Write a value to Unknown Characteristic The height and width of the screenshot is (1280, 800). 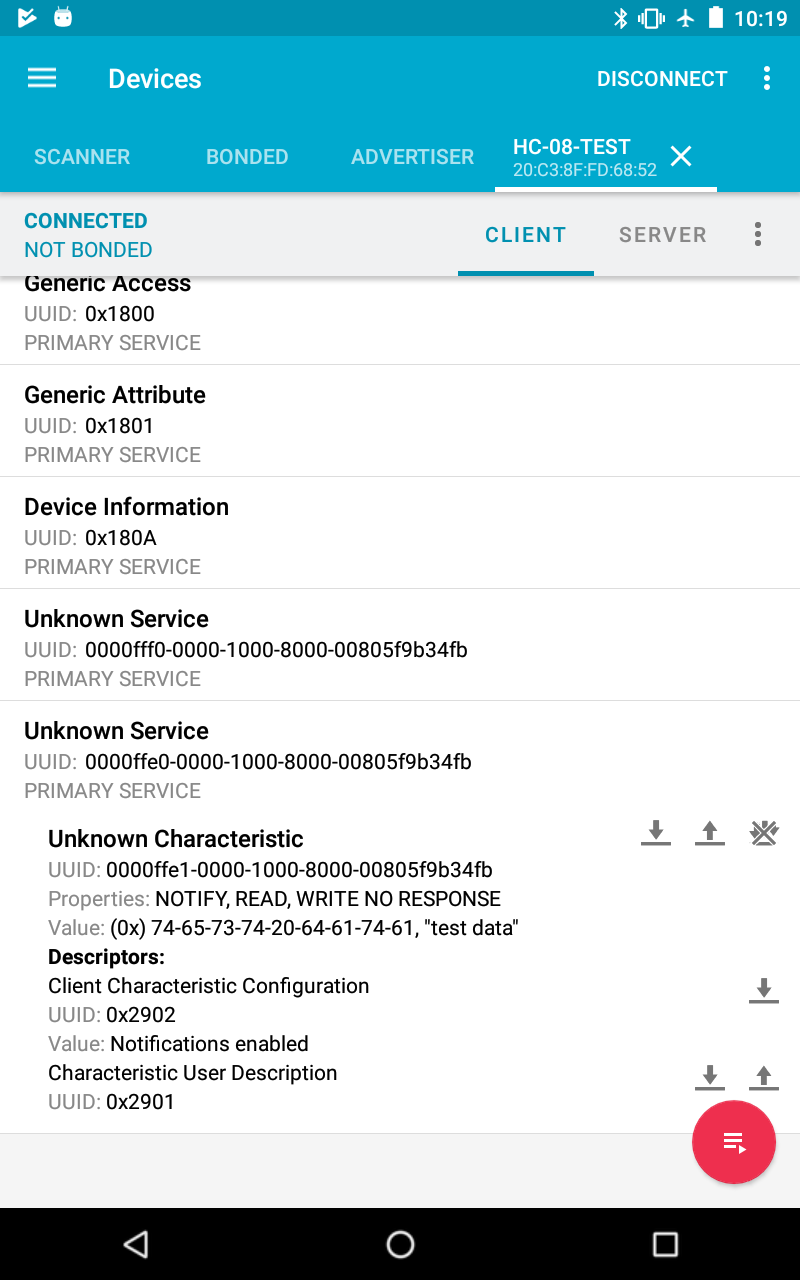click(x=710, y=833)
